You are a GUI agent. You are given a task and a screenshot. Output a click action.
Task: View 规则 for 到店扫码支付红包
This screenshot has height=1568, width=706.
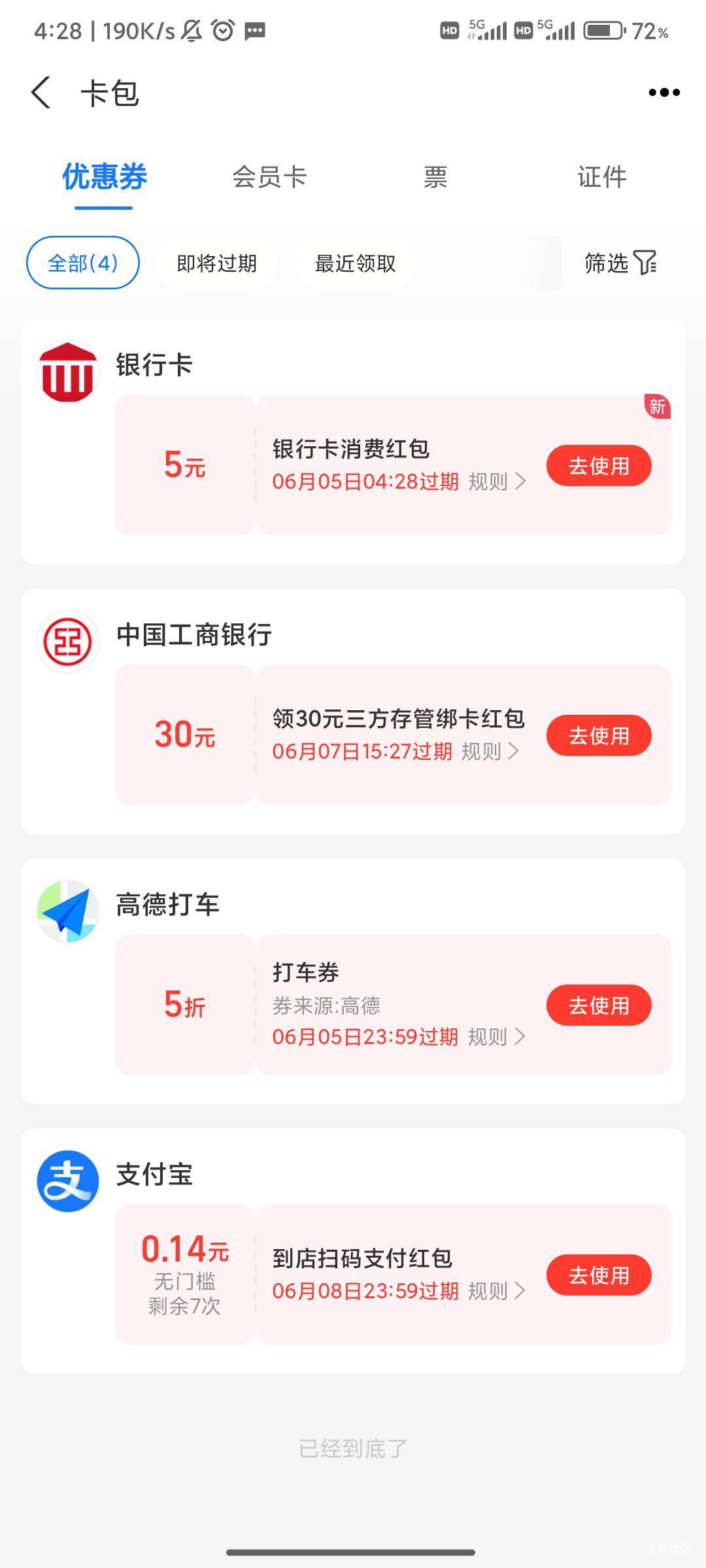[x=497, y=1291]
